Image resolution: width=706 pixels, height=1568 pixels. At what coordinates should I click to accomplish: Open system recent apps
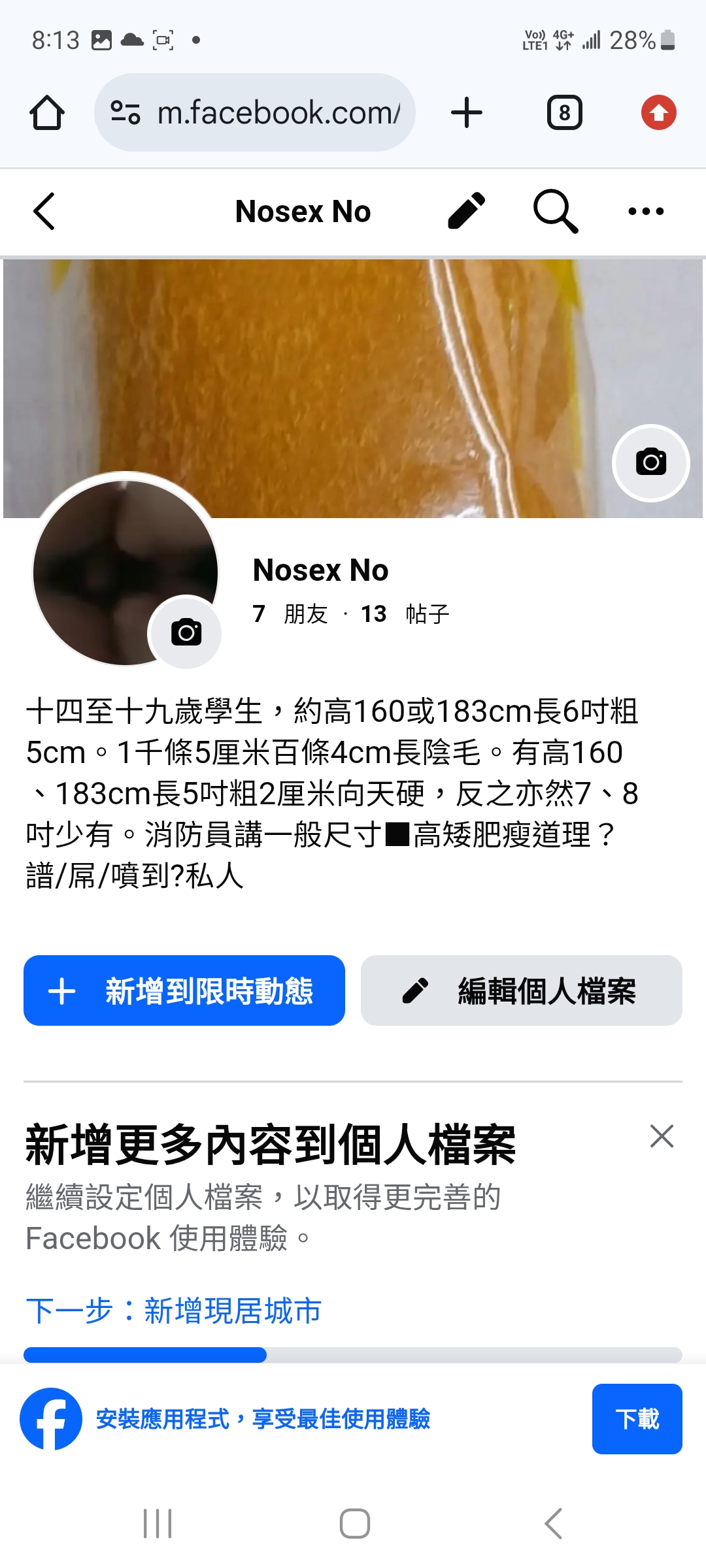click(158, 1524)
